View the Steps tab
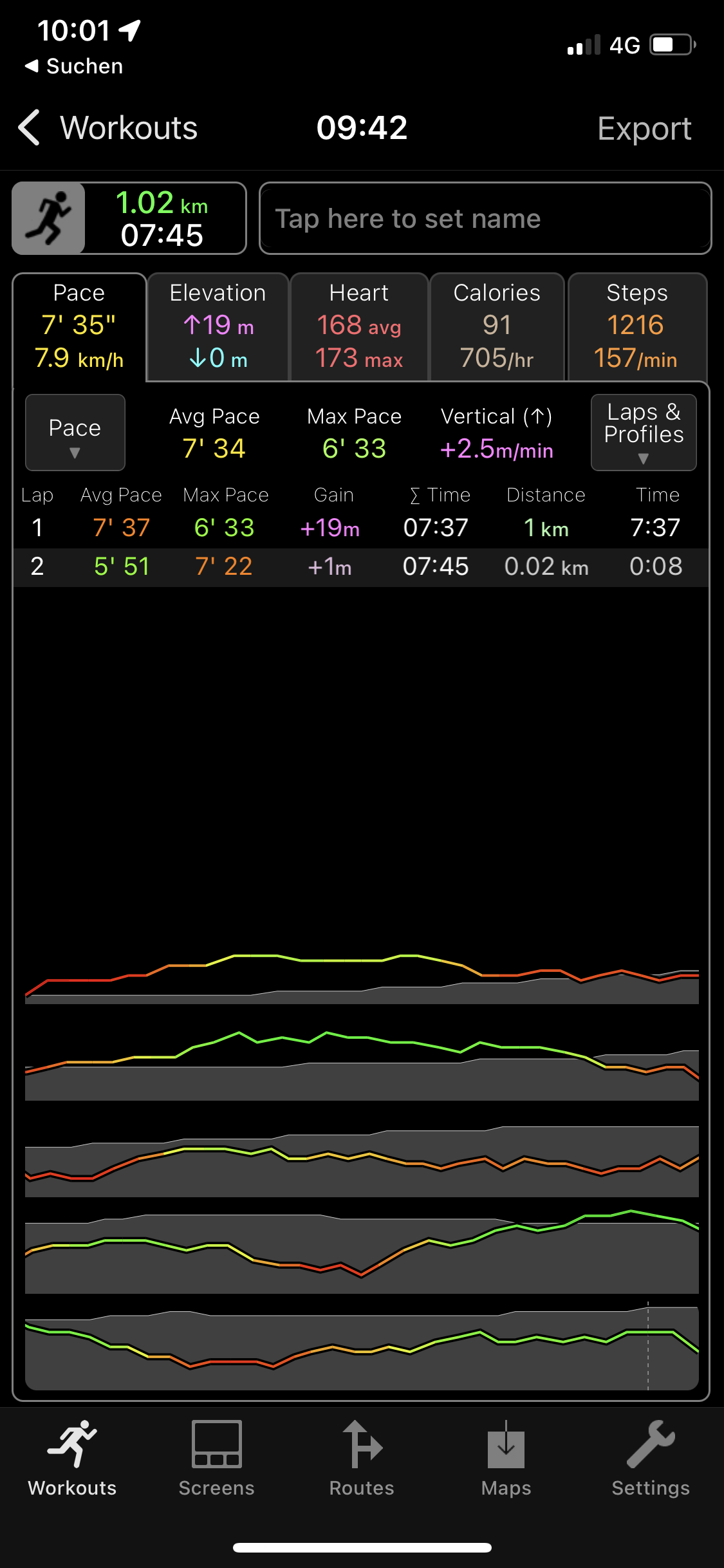This screenshot has width=724, height=1568. [x=636, y=326]
